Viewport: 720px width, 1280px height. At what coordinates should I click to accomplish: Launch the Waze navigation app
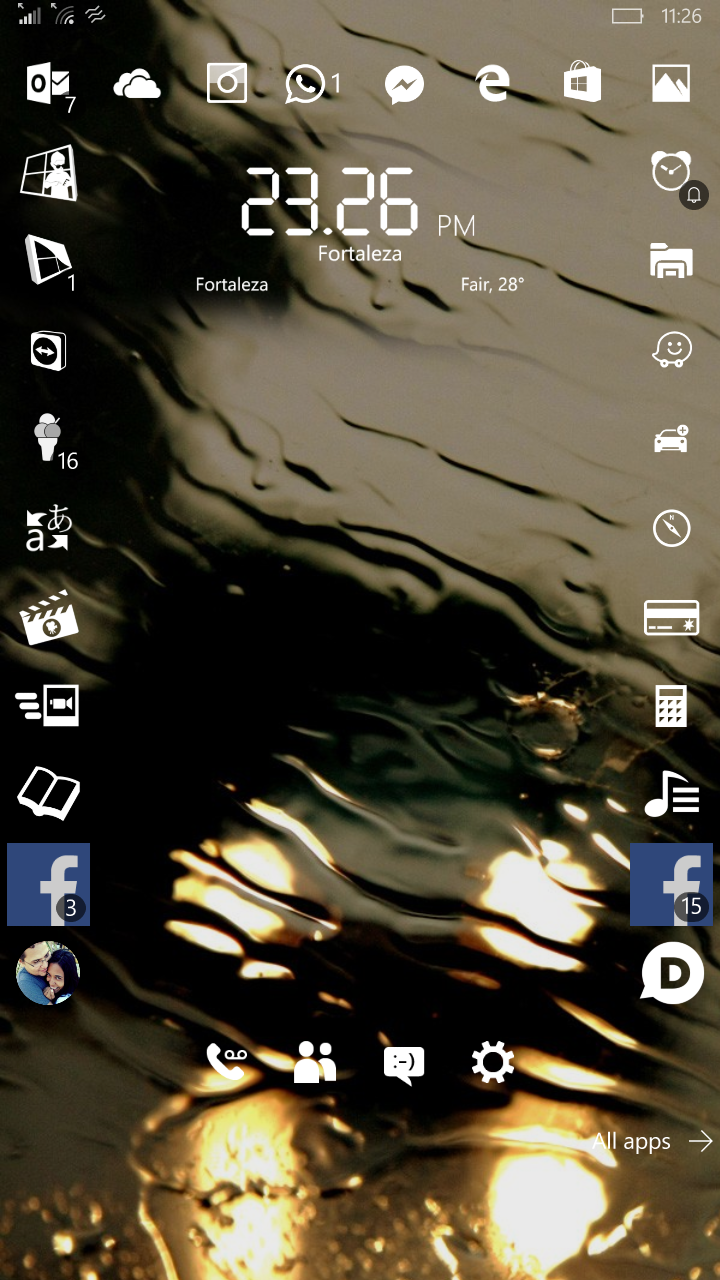(672, 350)
